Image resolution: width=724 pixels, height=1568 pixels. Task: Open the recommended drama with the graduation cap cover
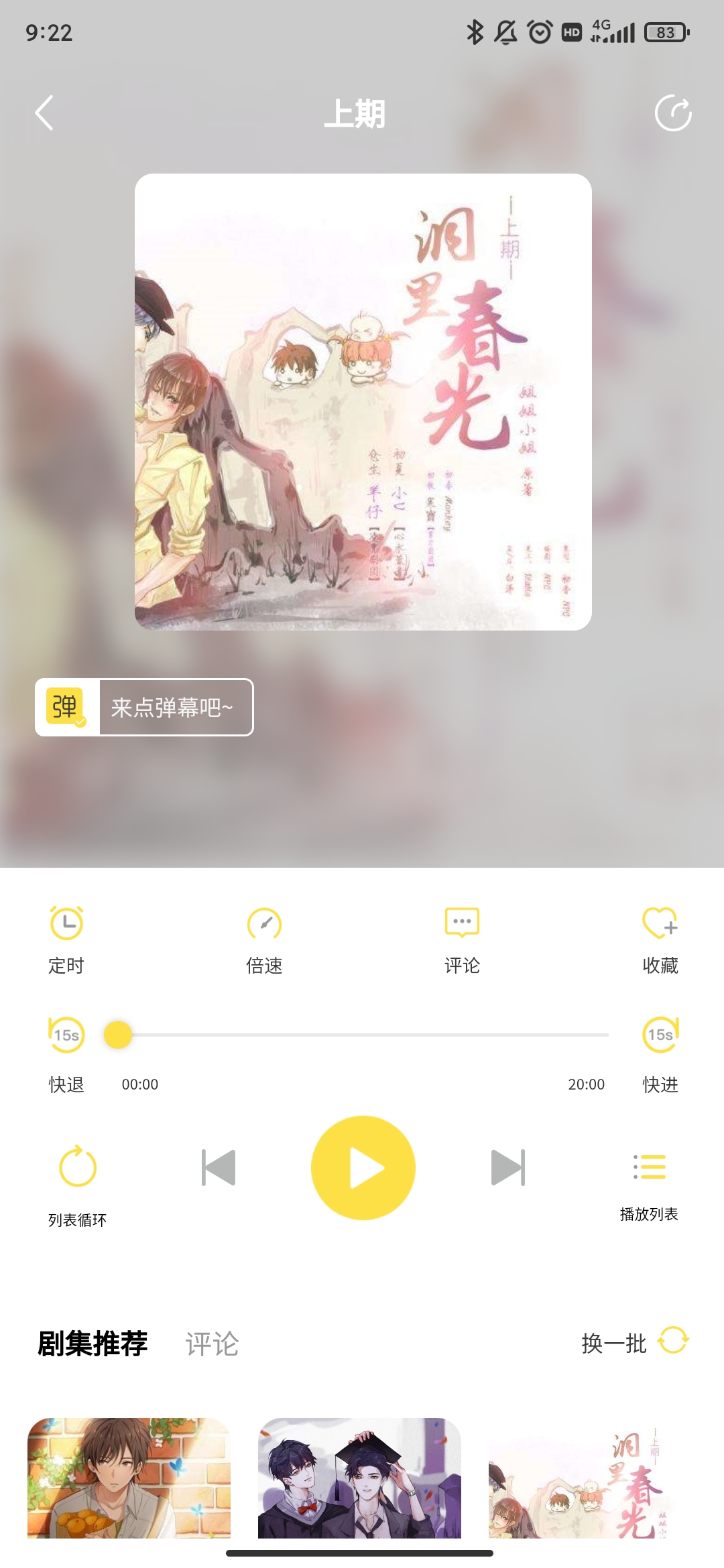[x=359, y=1477]
